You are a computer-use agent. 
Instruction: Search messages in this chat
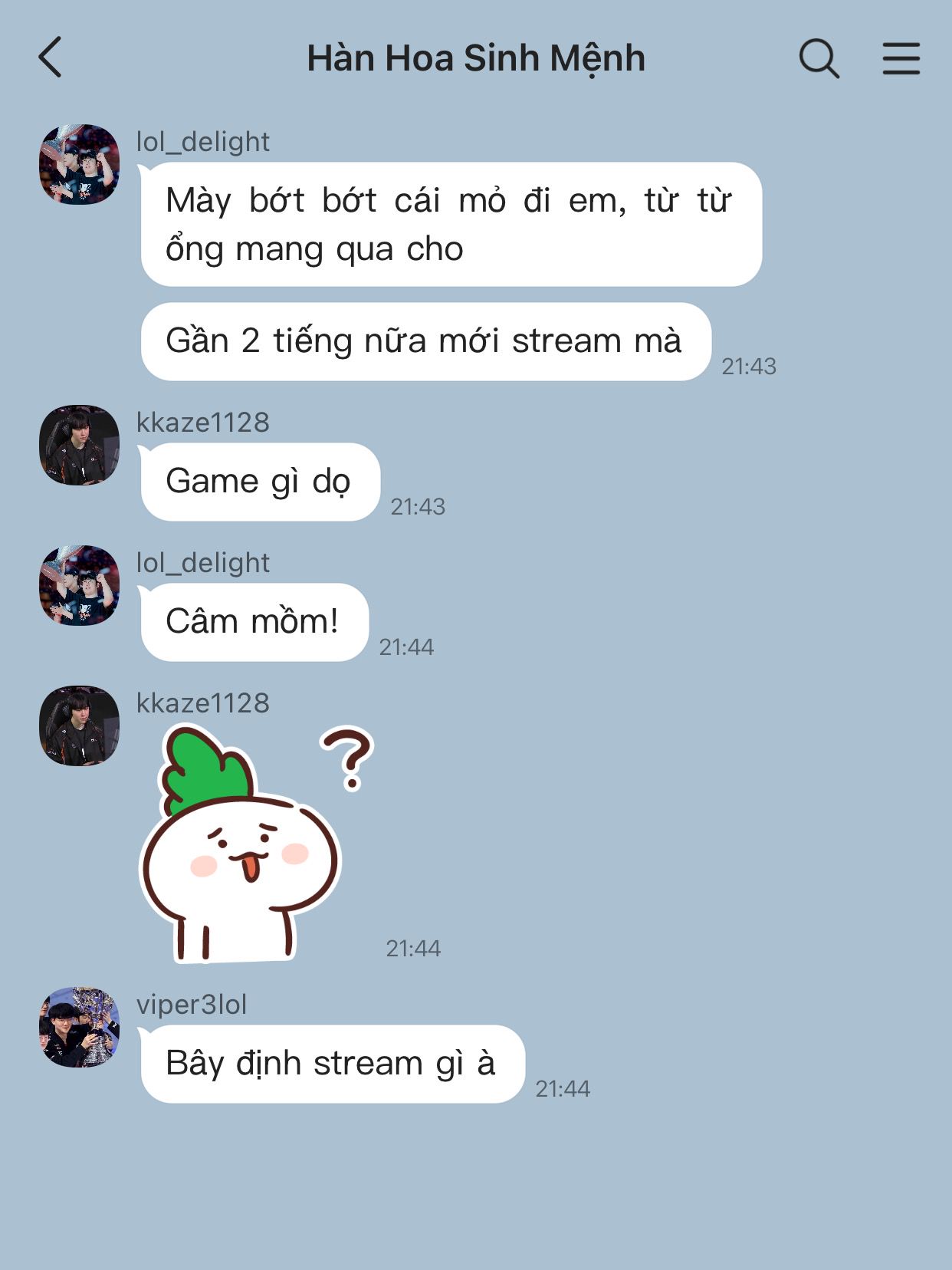coord(819,58)
